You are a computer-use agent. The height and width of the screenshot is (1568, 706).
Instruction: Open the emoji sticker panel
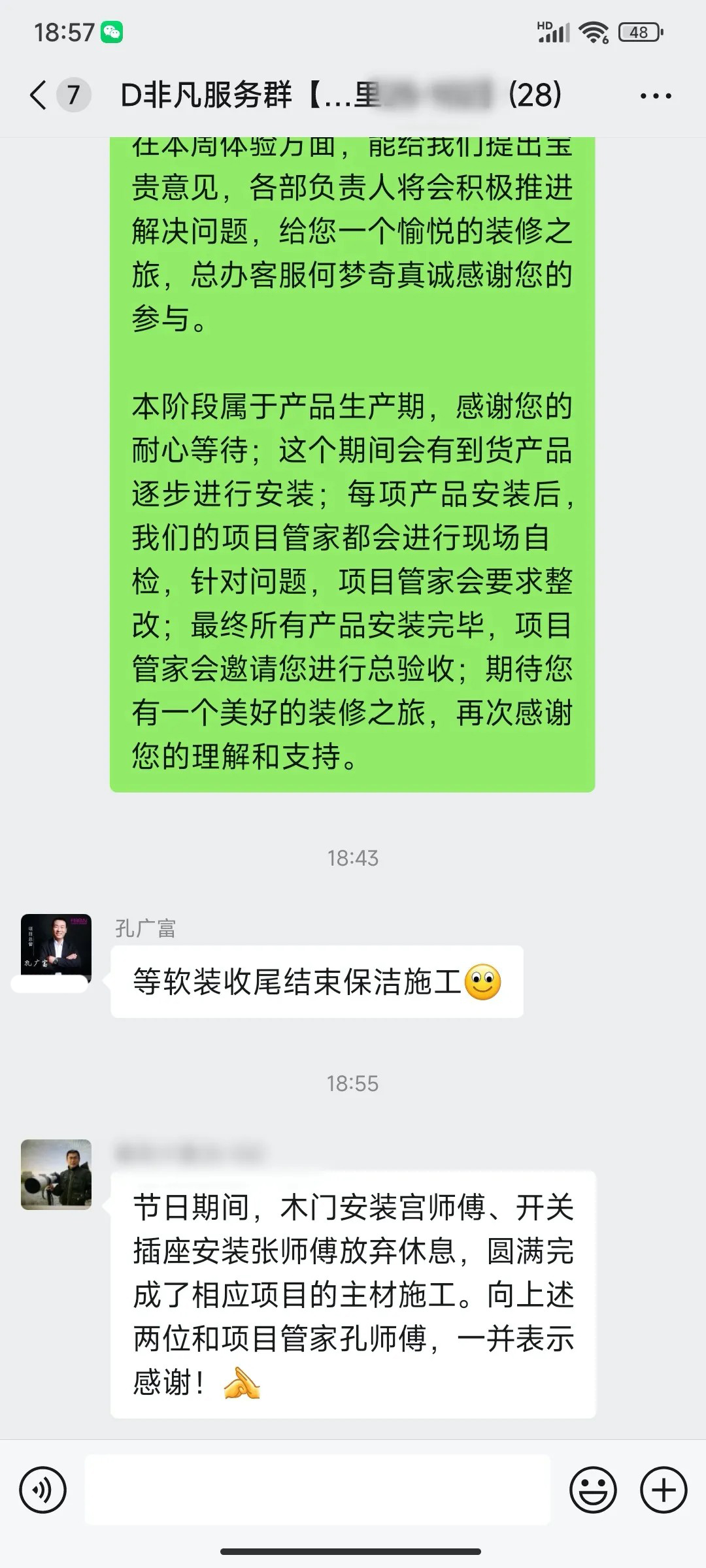593,1490
